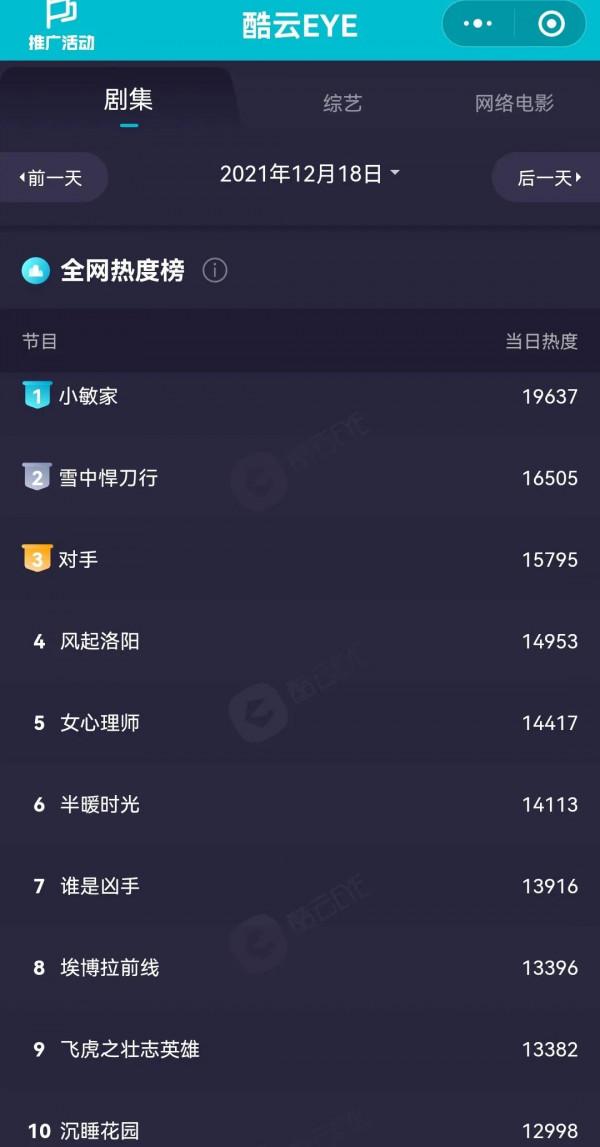Switch to the 综艺 tab
The width and height of the screenshot is (600, 1147).
[342, 103]
